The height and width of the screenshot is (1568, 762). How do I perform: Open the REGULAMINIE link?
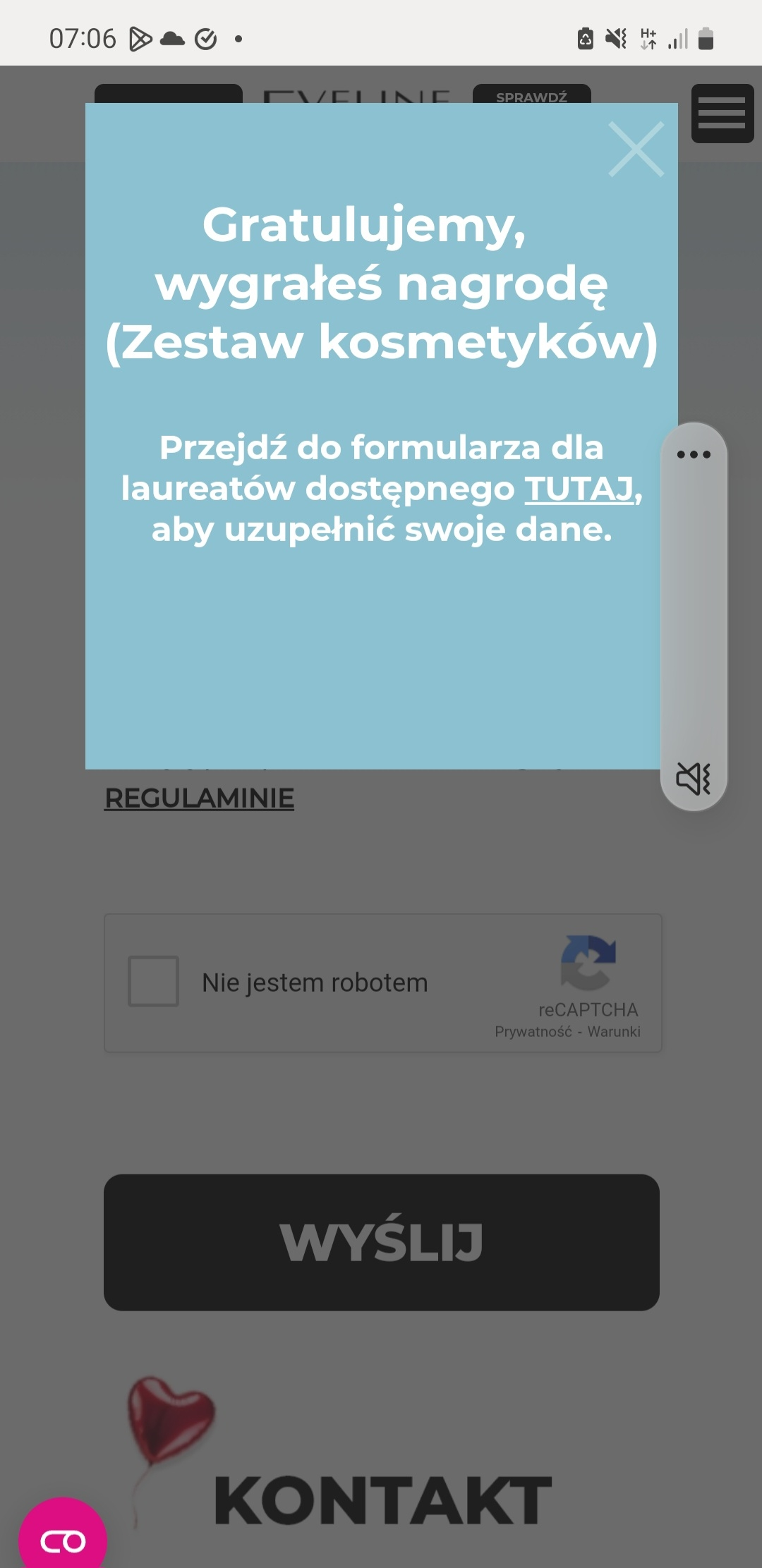pos(199,798)
